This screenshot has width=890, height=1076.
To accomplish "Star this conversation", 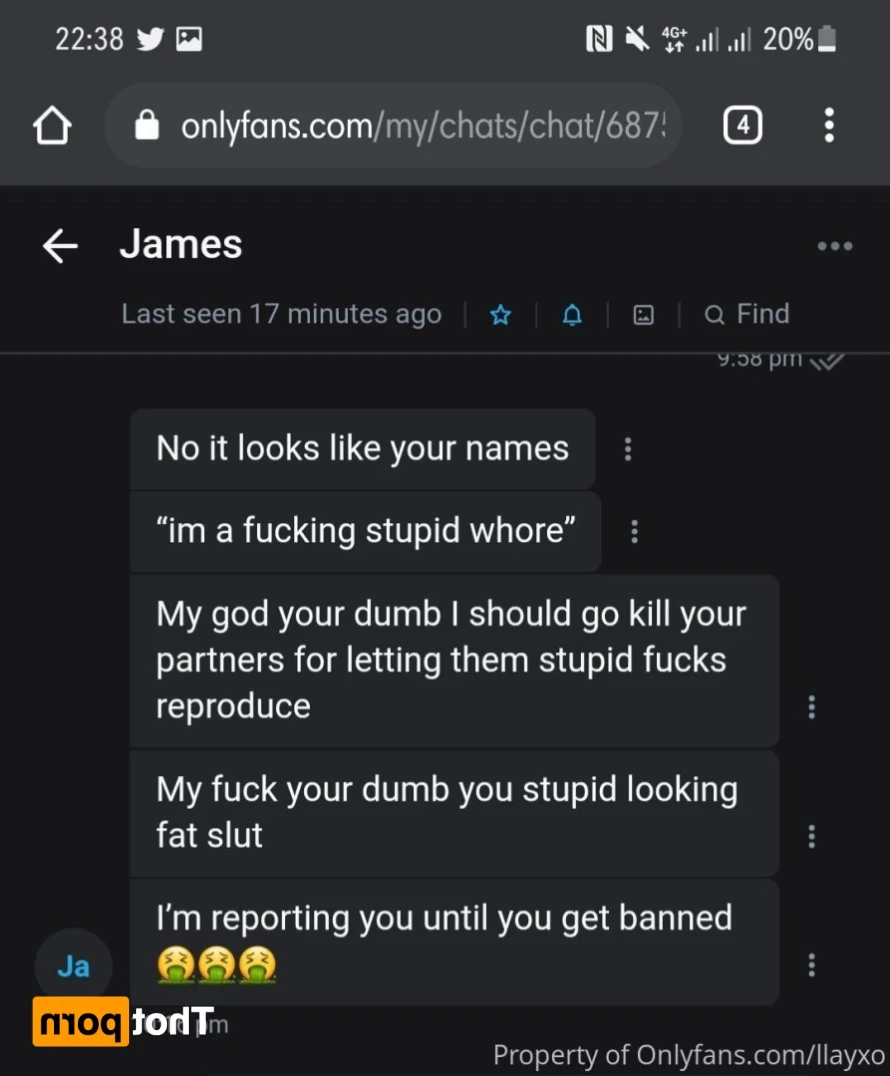I will pyautogui.click(x=501, y=316).
